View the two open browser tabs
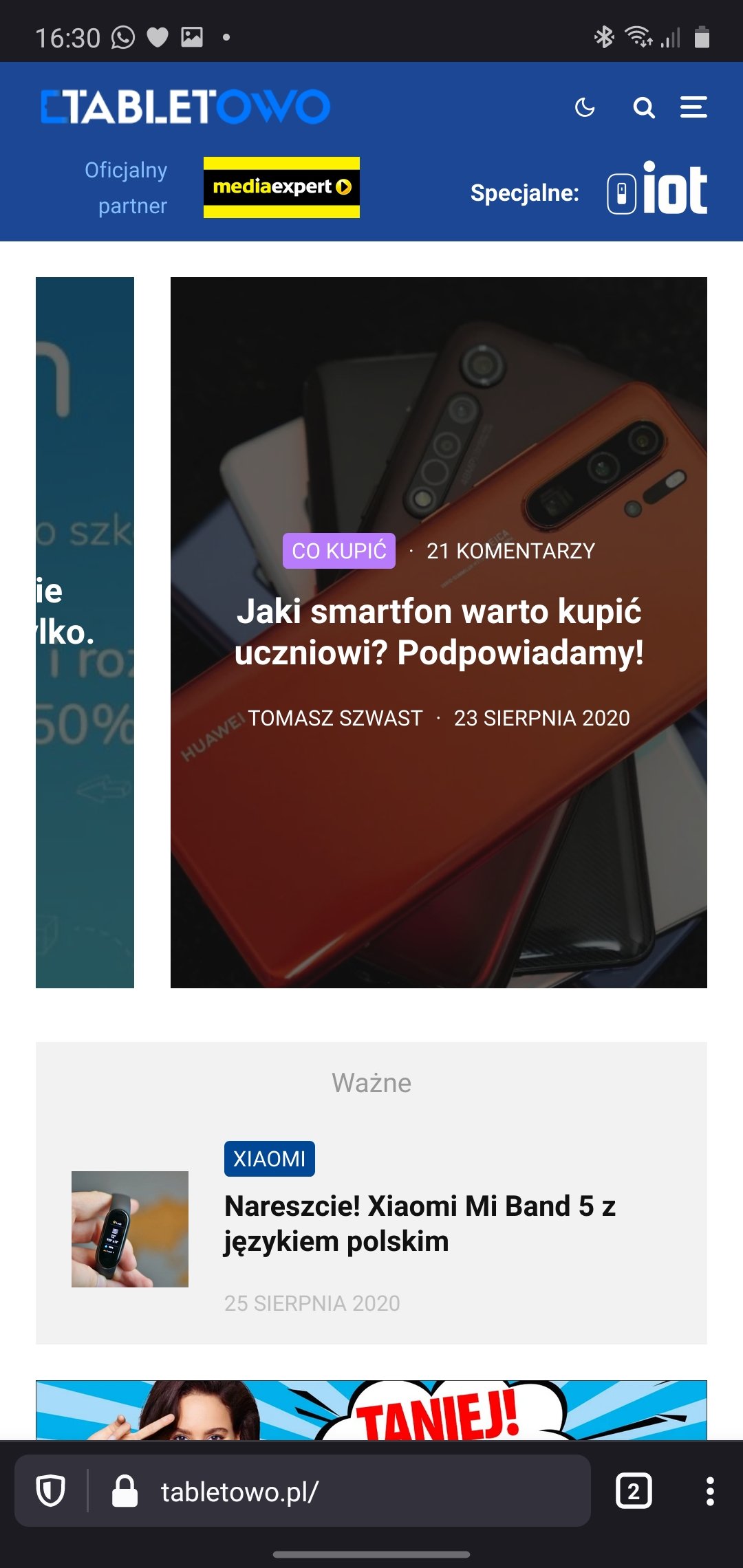The image size is (743, 1568). point(634,1491)
